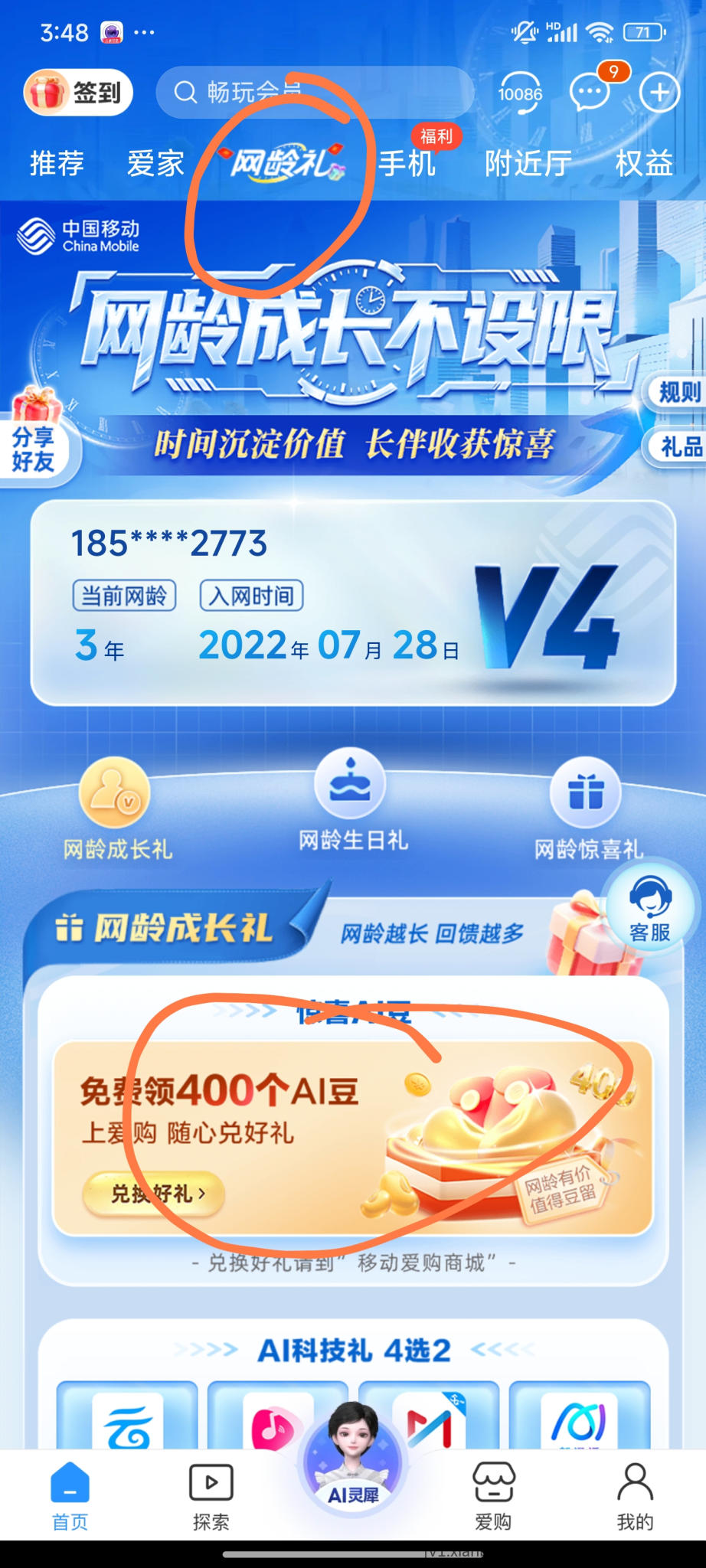Viewport: 706px width, 1568px height.
Task: Tap the plus icon in top bar
Action: 659,93
